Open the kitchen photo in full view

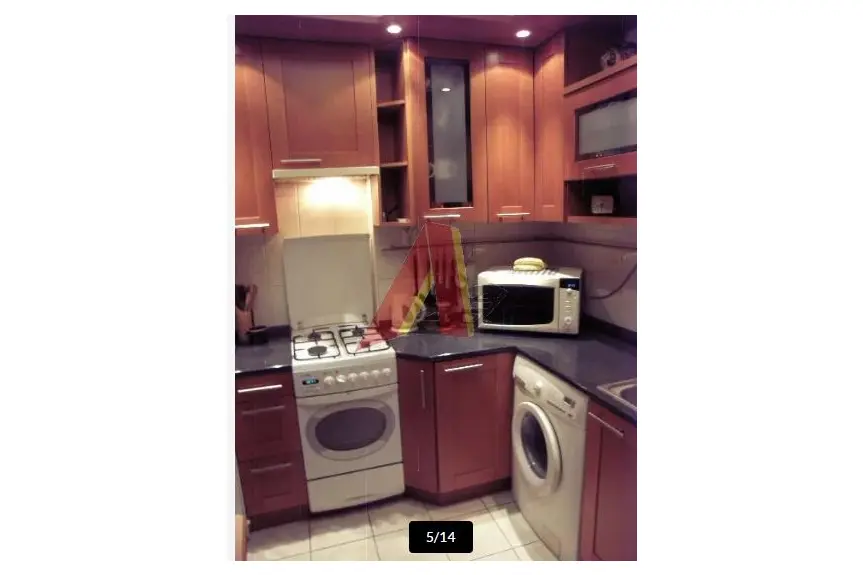coord(436,287)
